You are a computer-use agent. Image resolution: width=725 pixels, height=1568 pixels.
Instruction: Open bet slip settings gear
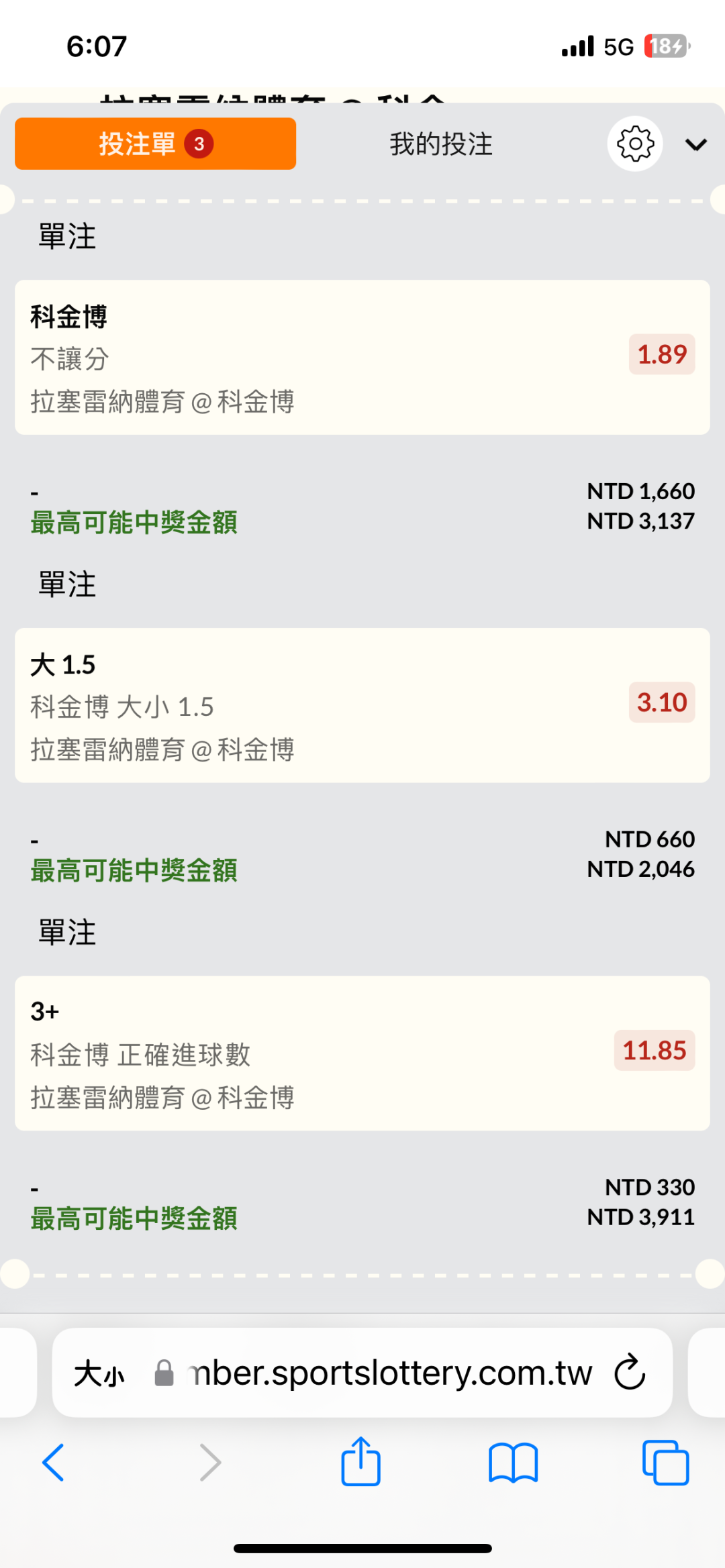[x=634, y=144]
